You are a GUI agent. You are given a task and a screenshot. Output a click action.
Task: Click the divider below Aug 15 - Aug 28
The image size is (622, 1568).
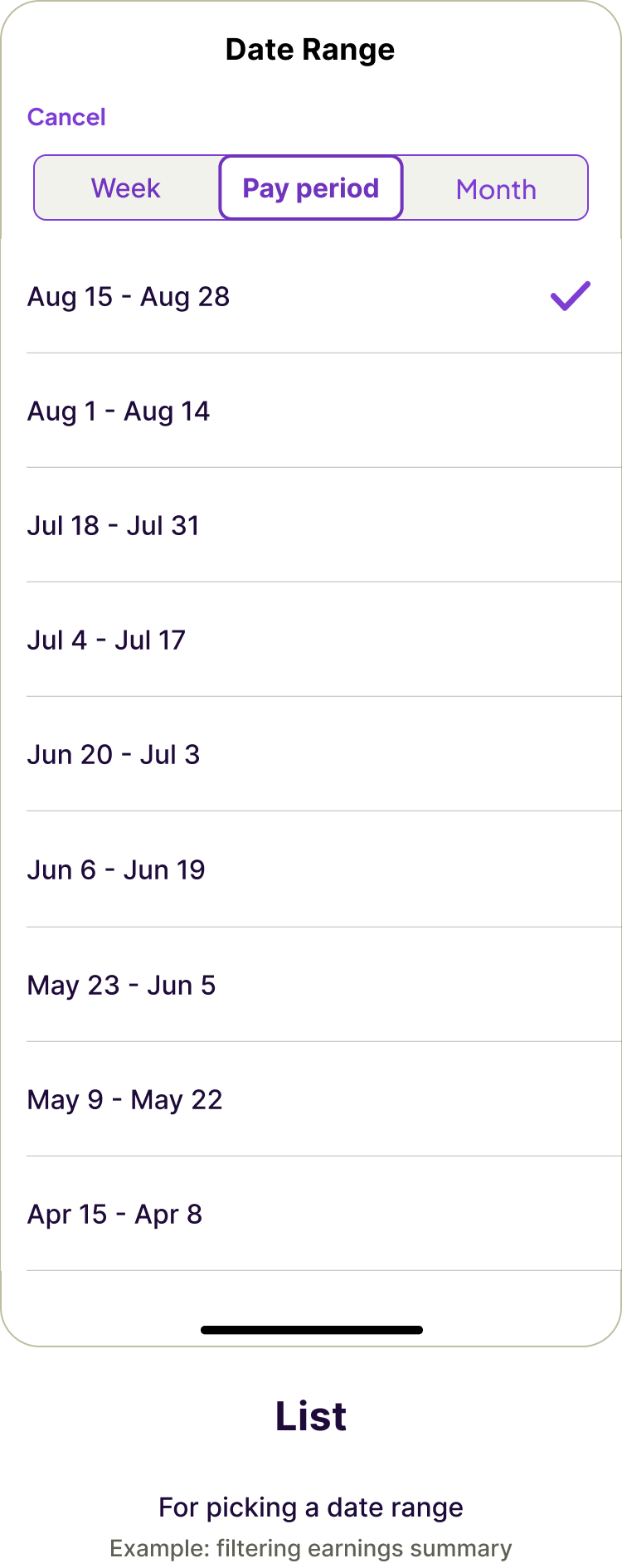pyautogui.click(x=323, y=353)
